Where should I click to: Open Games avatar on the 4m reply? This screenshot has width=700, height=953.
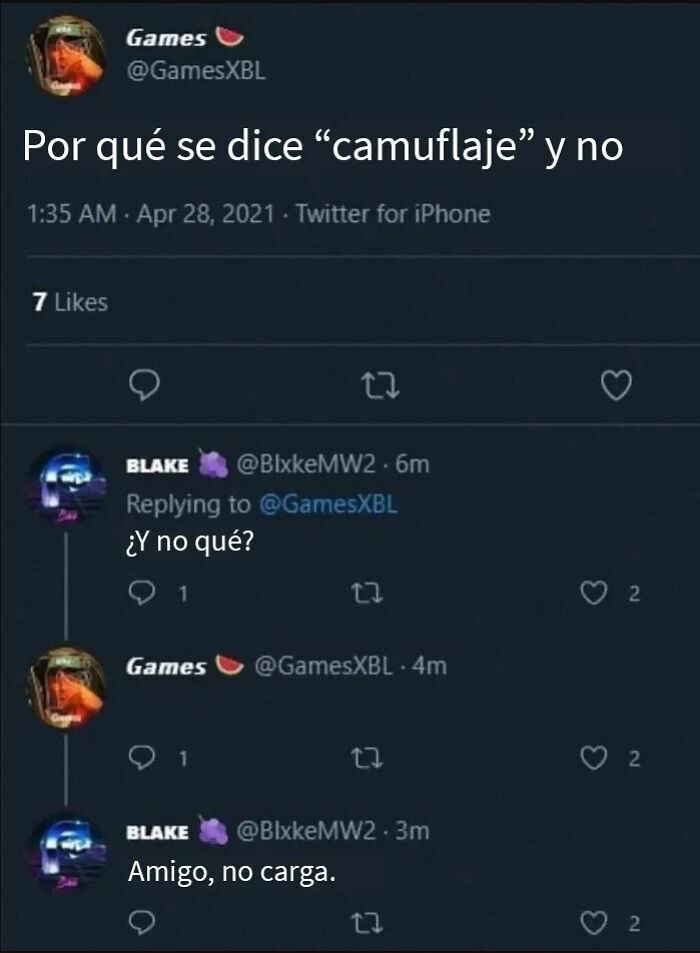[x=65, y=687]
